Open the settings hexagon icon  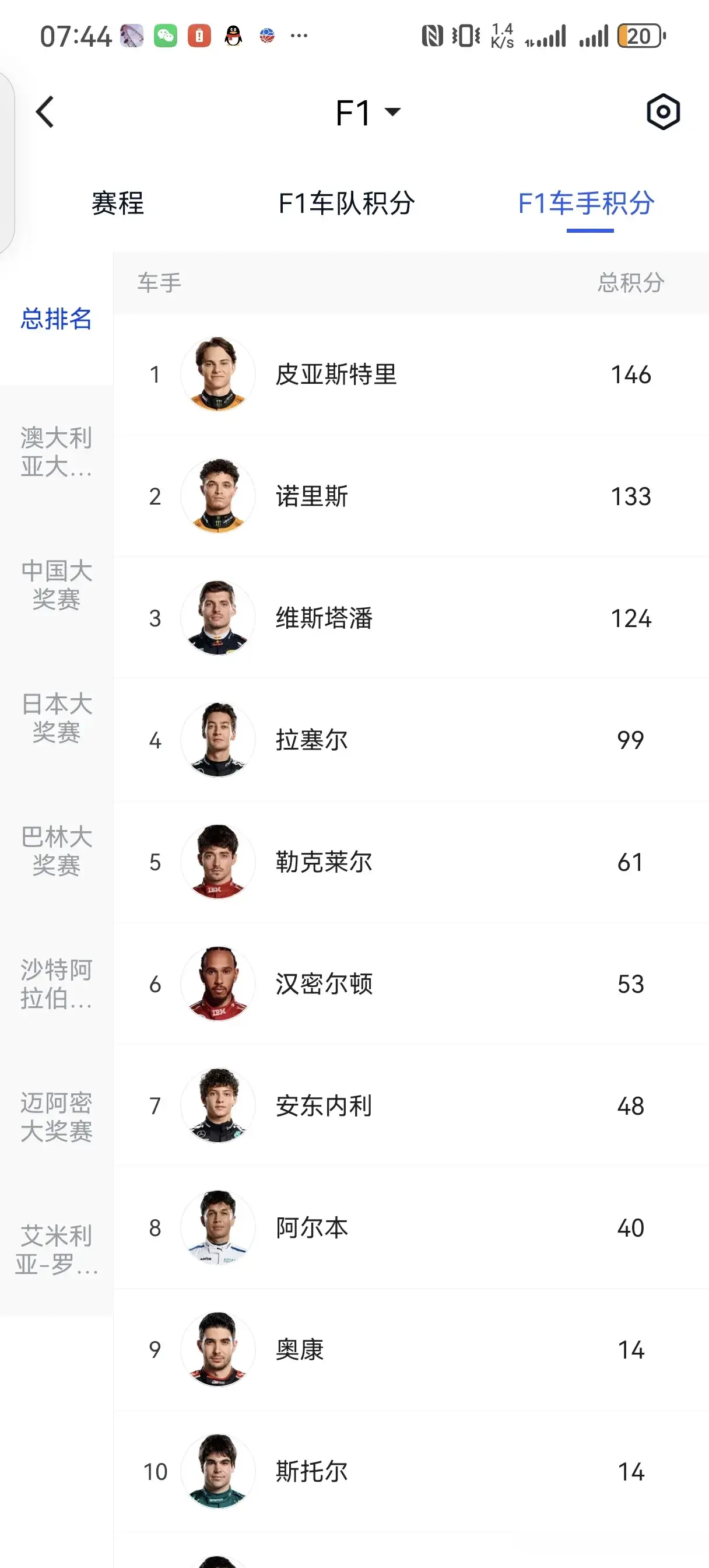[x=663, y=112]
